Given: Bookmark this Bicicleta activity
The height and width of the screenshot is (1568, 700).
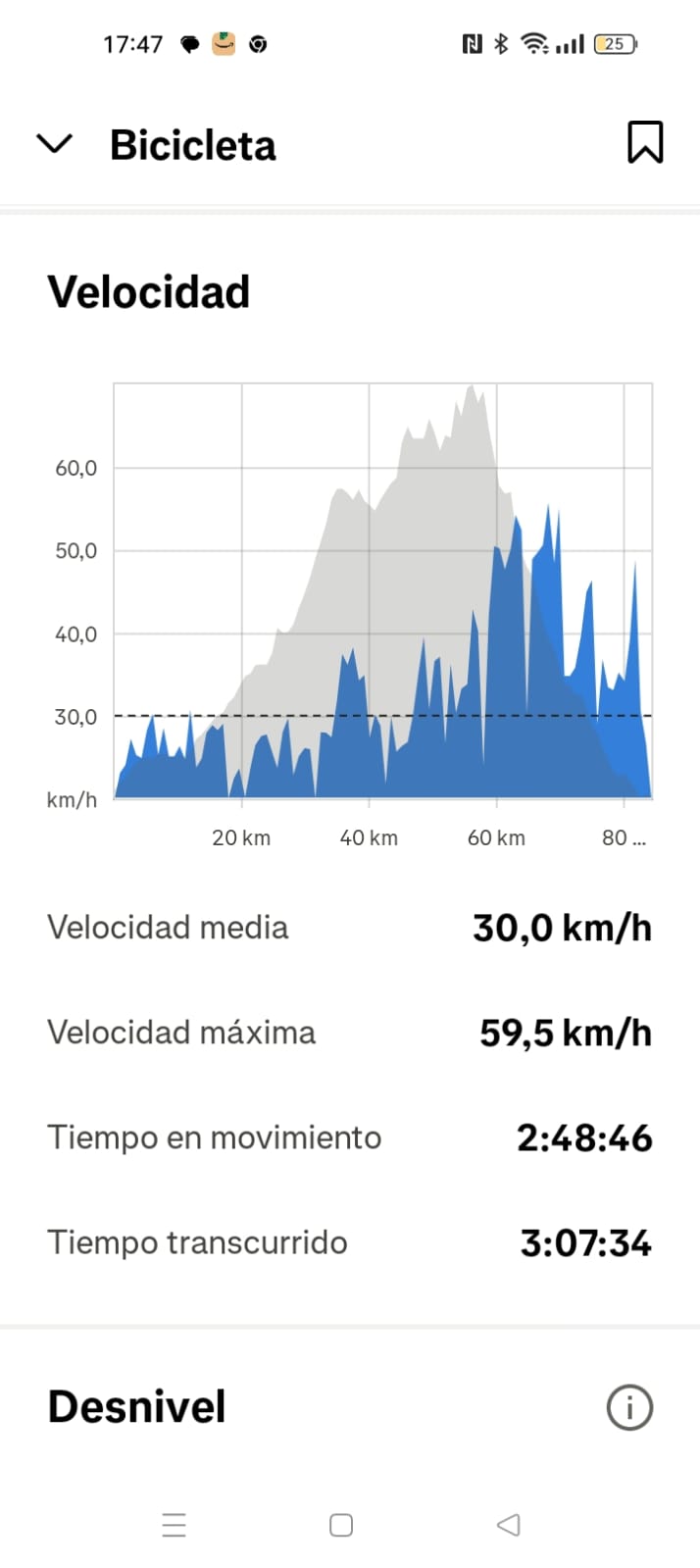Looking at the screenshot, I should tap(645, 142).
